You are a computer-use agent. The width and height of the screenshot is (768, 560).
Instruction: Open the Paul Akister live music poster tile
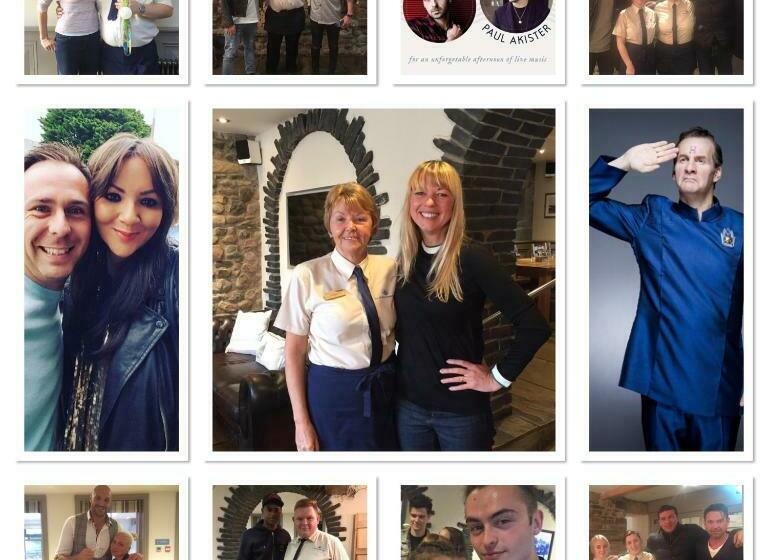tap(478, 37)
